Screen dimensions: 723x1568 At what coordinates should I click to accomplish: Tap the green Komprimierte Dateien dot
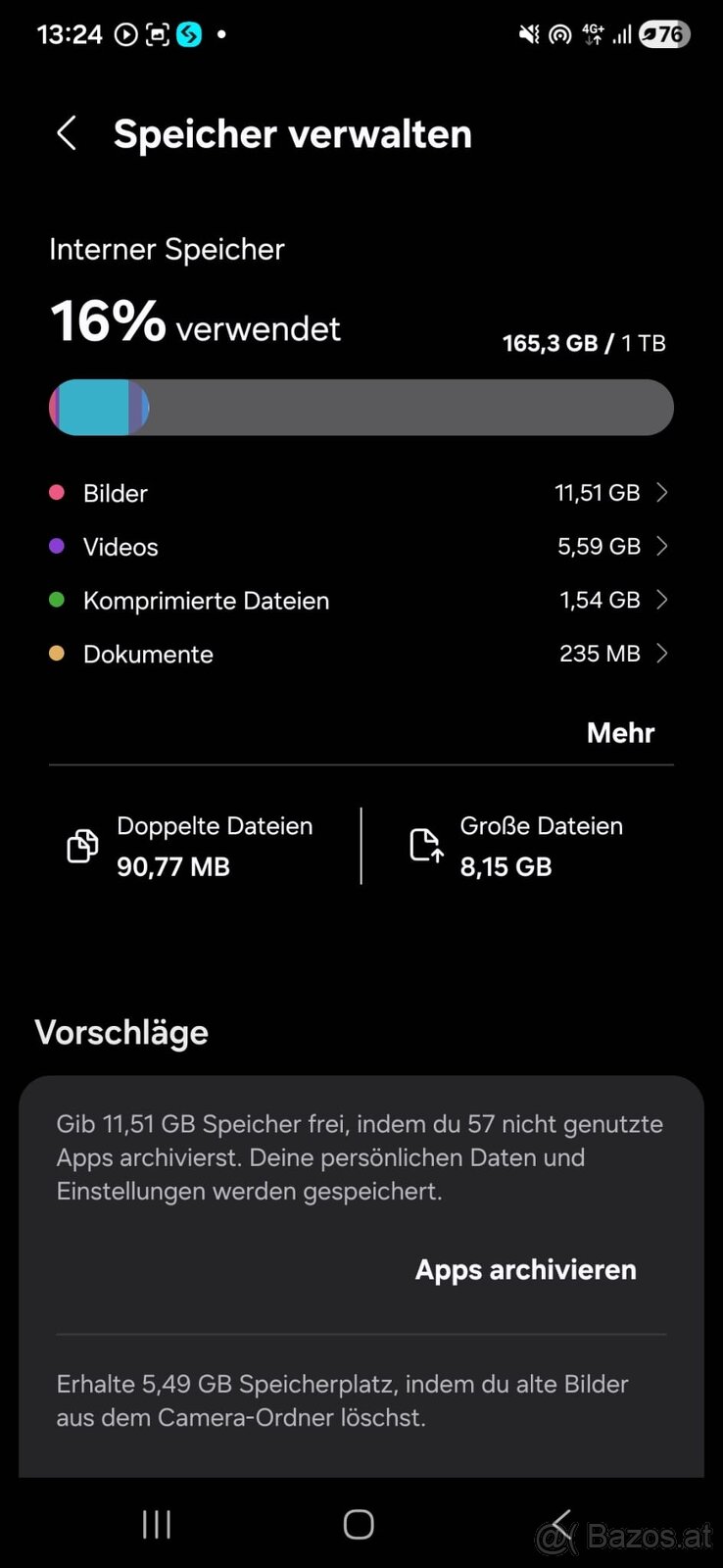click(x=58, y=600)
